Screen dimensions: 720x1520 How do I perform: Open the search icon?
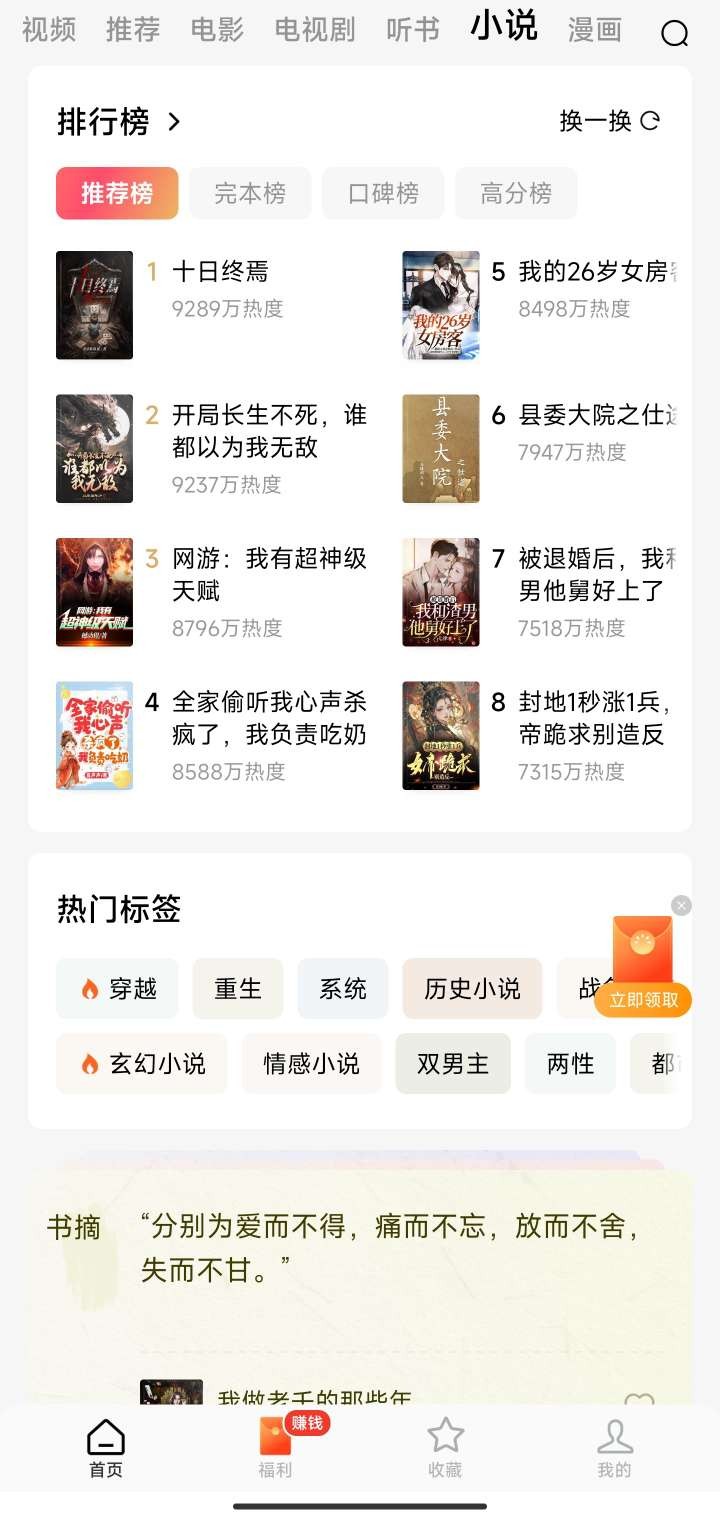(675, 33)
